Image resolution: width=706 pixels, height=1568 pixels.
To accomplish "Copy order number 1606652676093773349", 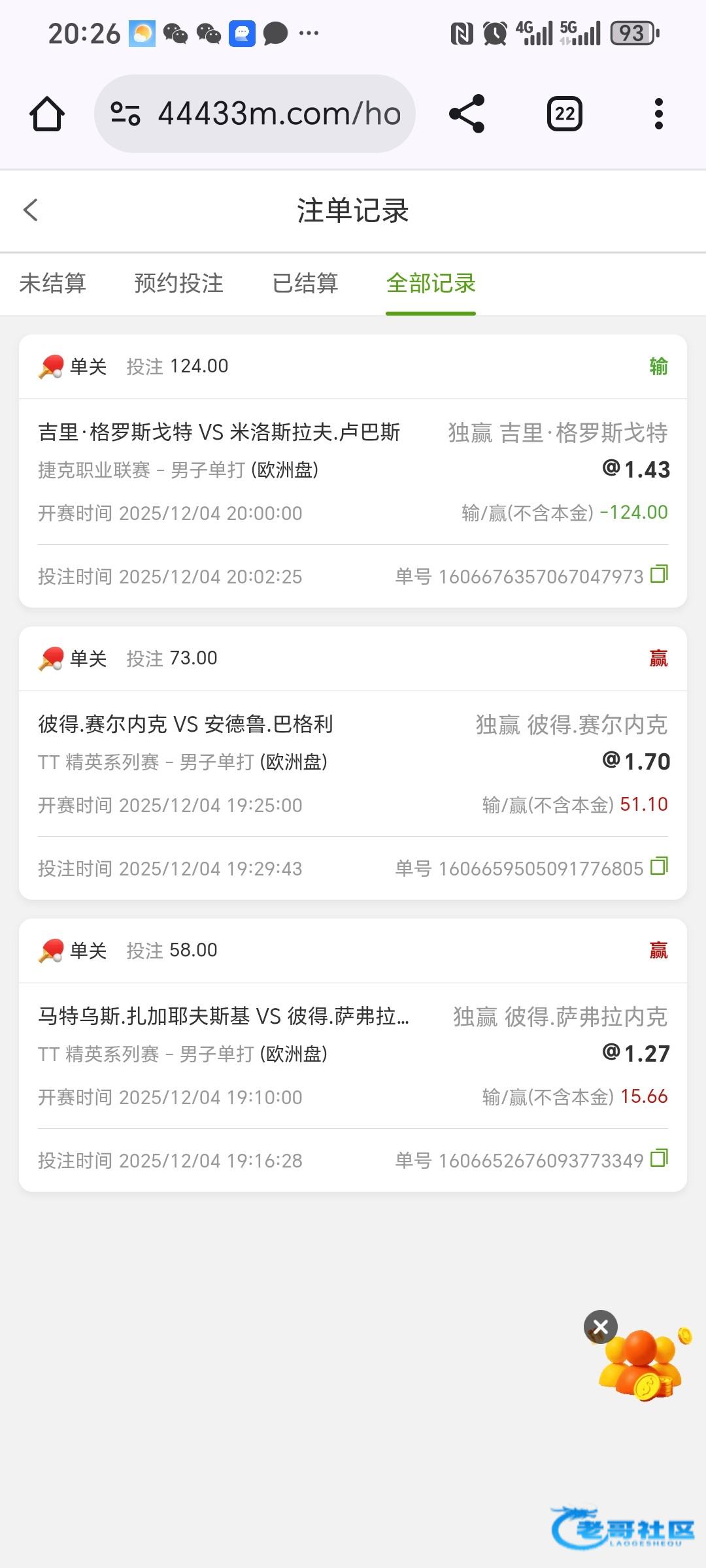I will click(659, 1159).
